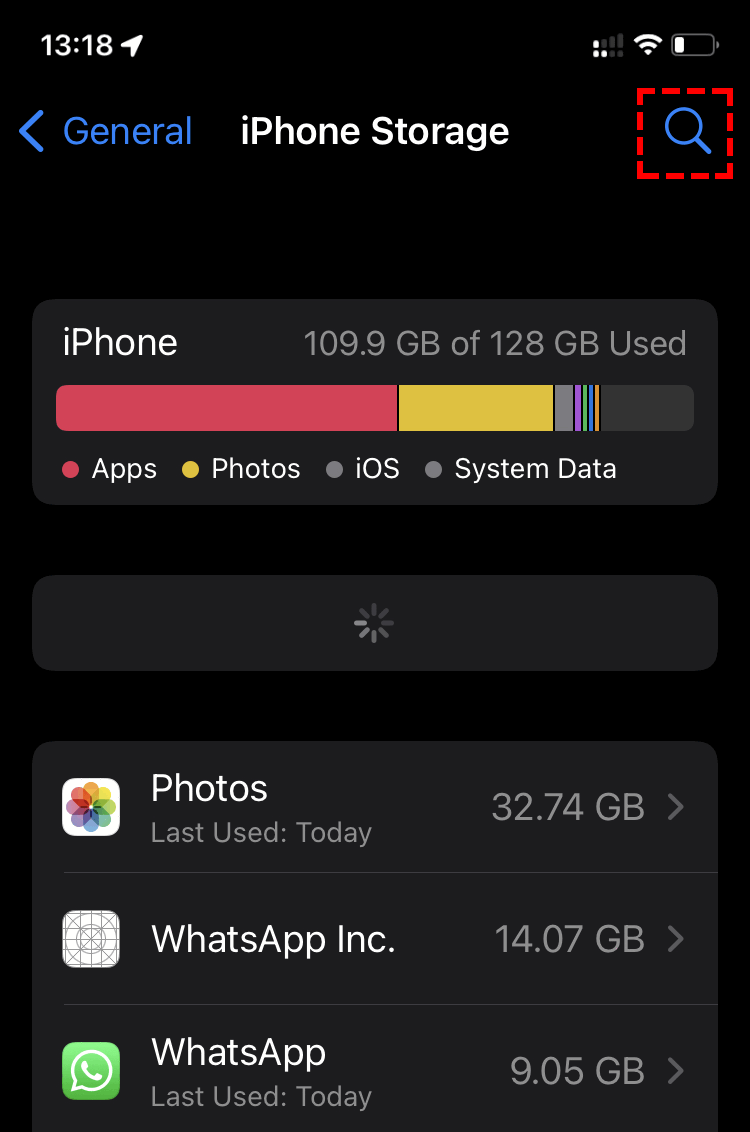The width and height of the screenshot is (750, 1132).
Task: Tap the loading spinner panel
Action: point(374,622)
